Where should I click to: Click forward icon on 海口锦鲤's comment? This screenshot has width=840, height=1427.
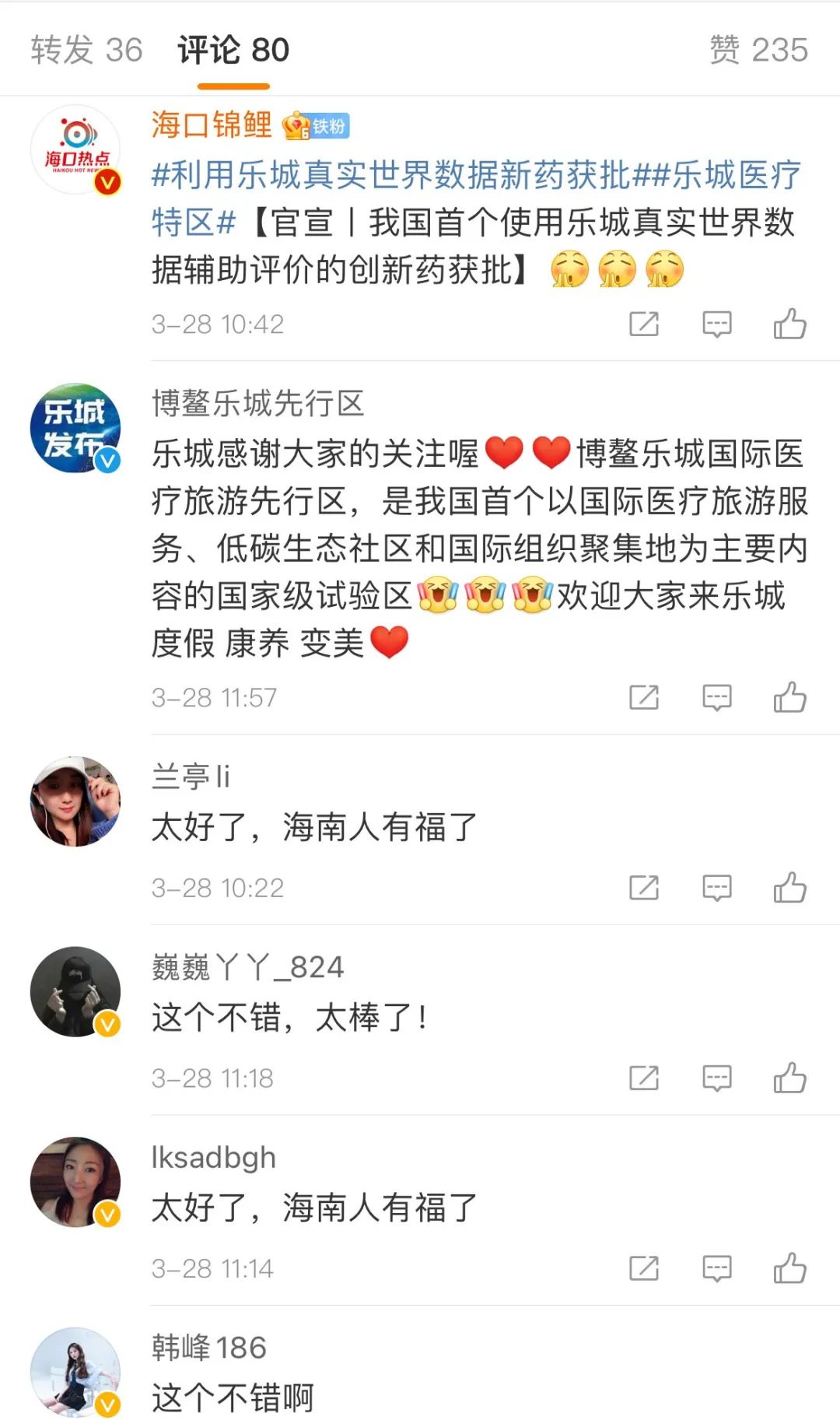pos(642,324)
